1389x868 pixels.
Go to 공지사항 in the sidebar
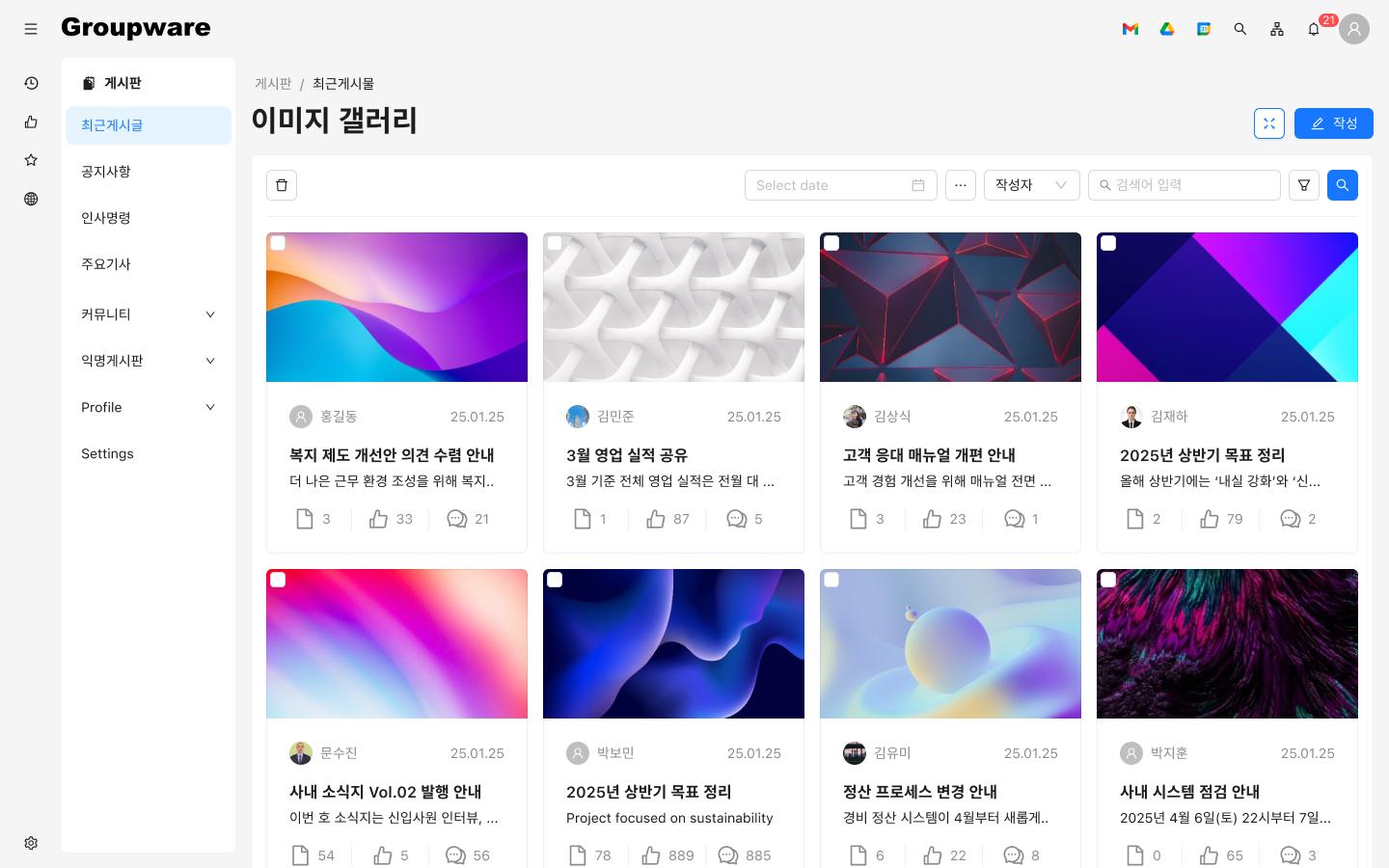point(106,172)
